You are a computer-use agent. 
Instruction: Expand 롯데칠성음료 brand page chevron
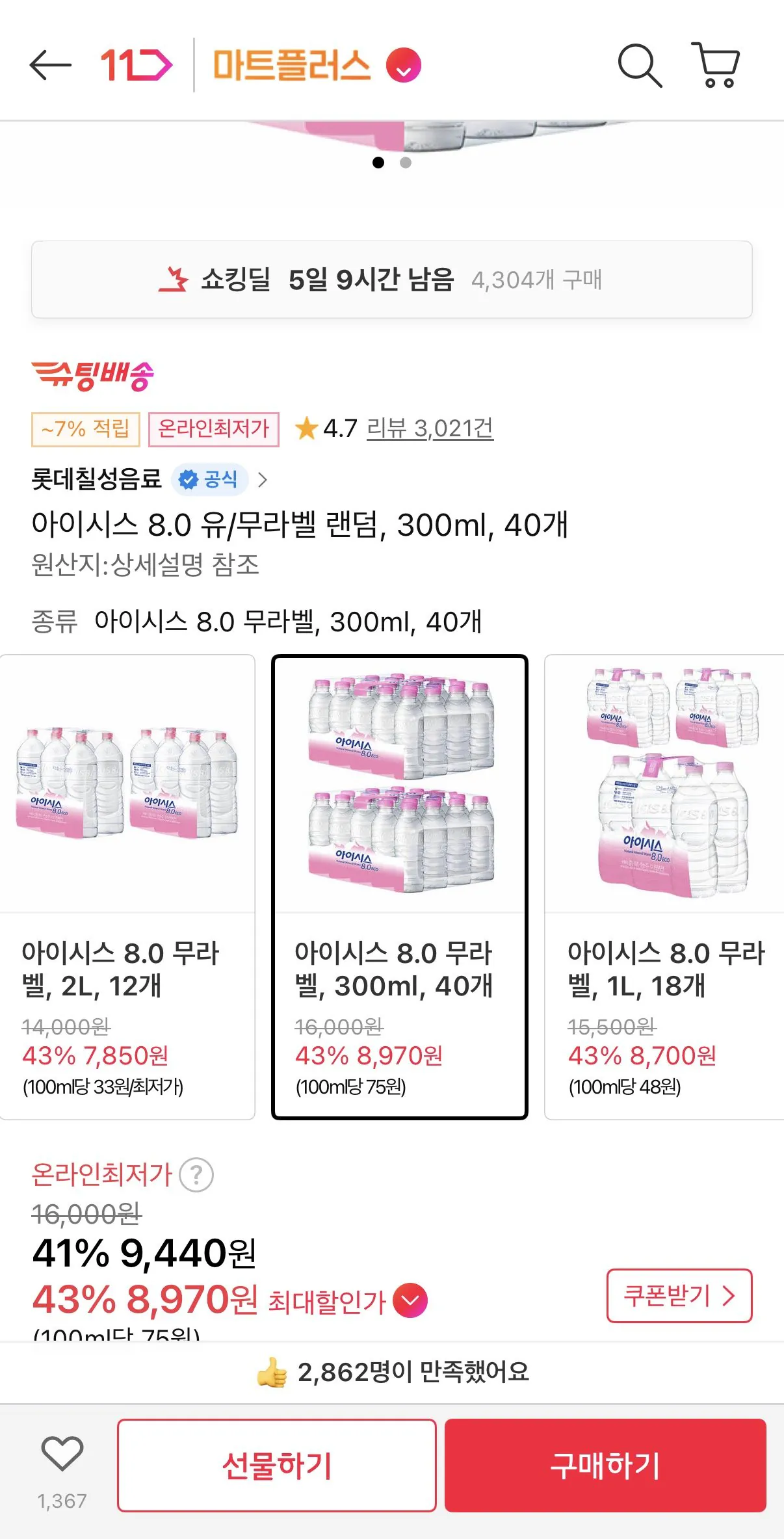tap(263, 480)
